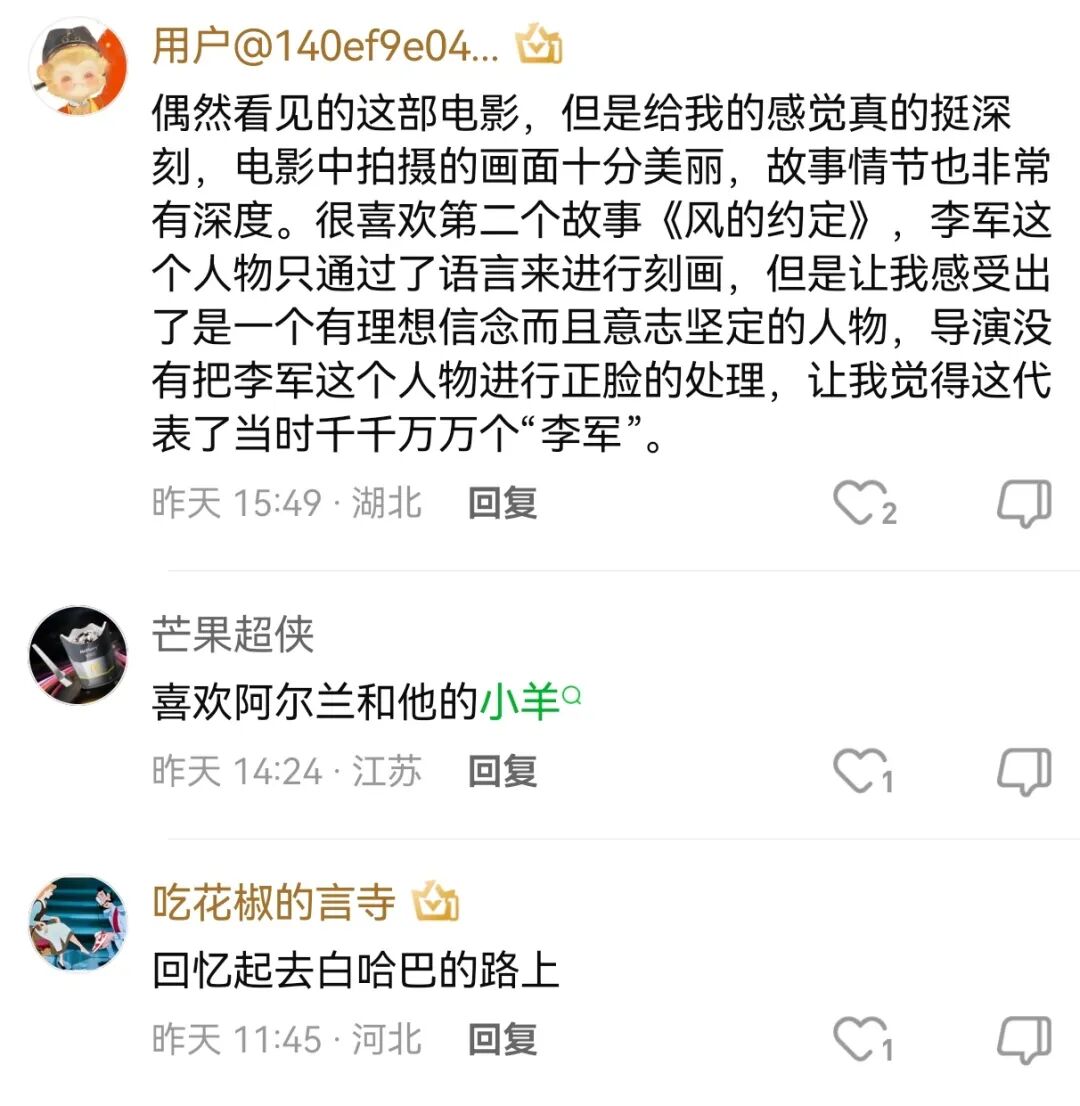
Task: Open username 吃花椒的言寺
Action: point(273,903)
